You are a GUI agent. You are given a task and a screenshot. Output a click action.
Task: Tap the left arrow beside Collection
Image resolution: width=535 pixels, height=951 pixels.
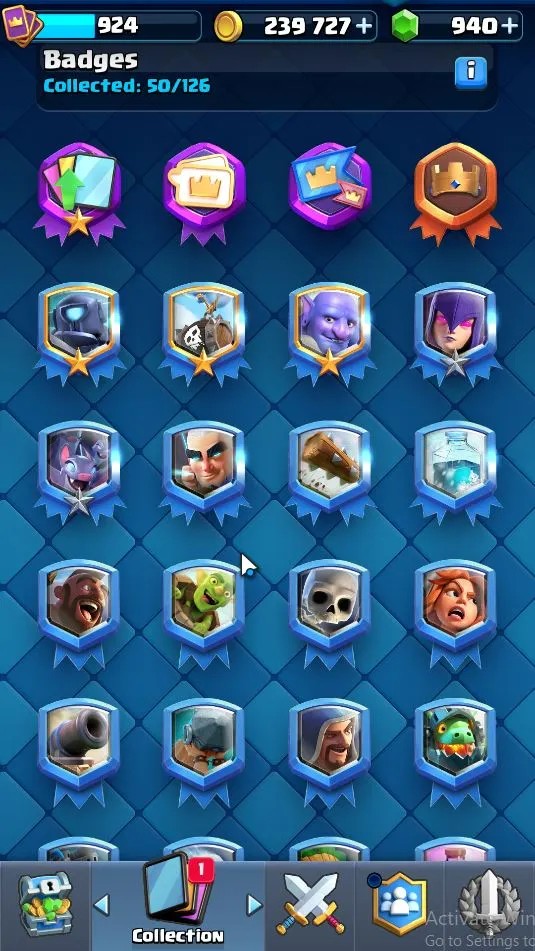coord(101,905)
